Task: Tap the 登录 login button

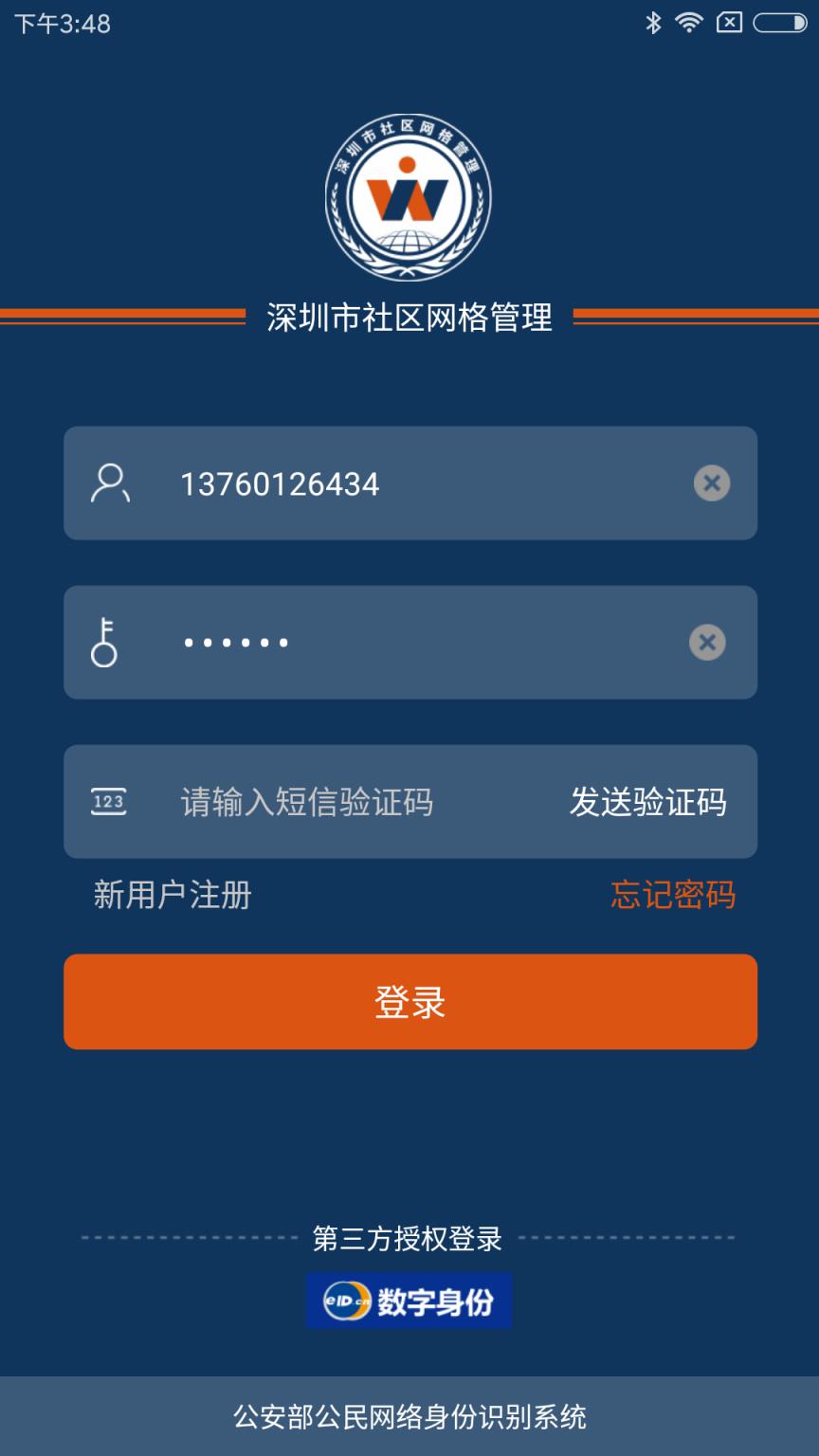Action: [409, 1001]
